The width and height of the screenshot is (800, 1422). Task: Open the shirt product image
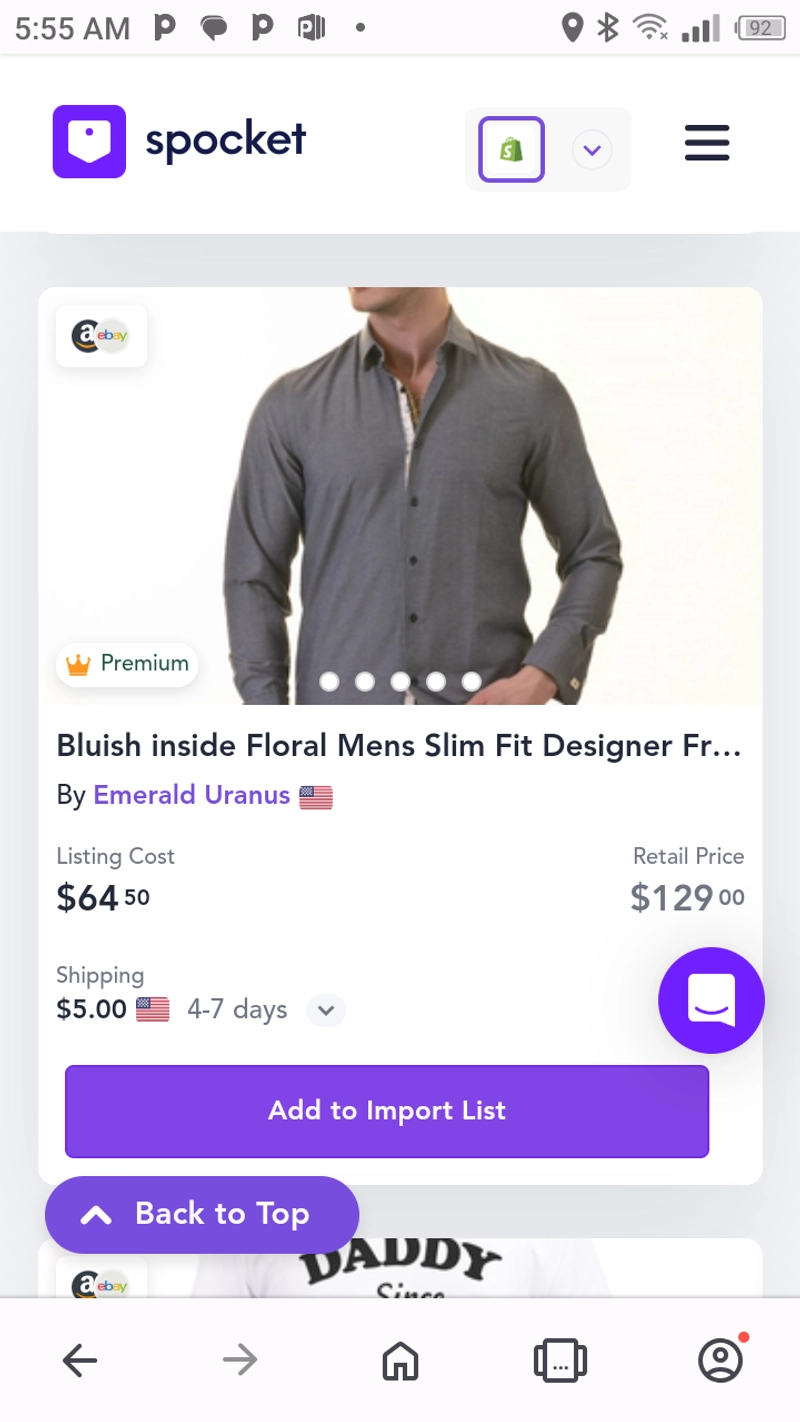click(400, 496)
